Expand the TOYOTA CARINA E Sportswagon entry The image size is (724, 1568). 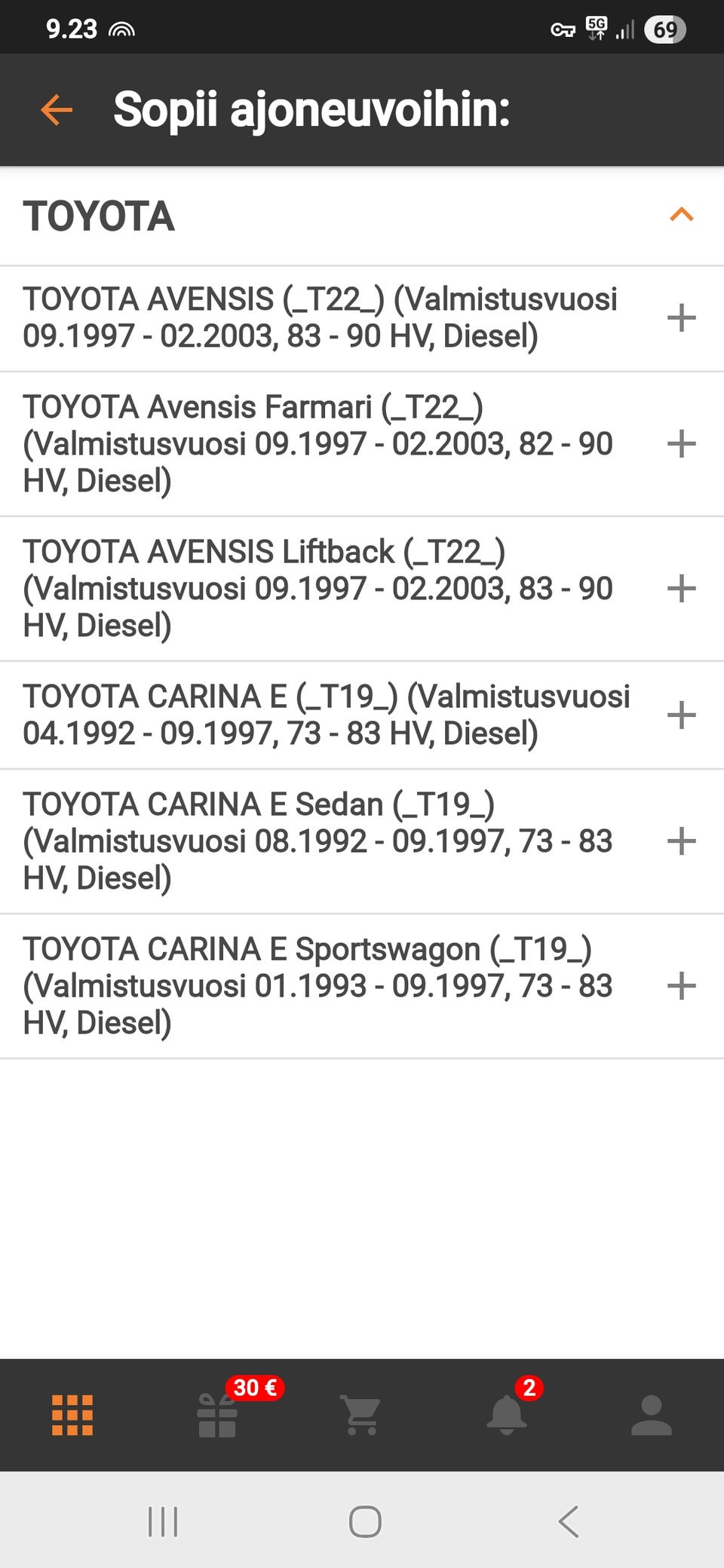(x=681, y=985)
